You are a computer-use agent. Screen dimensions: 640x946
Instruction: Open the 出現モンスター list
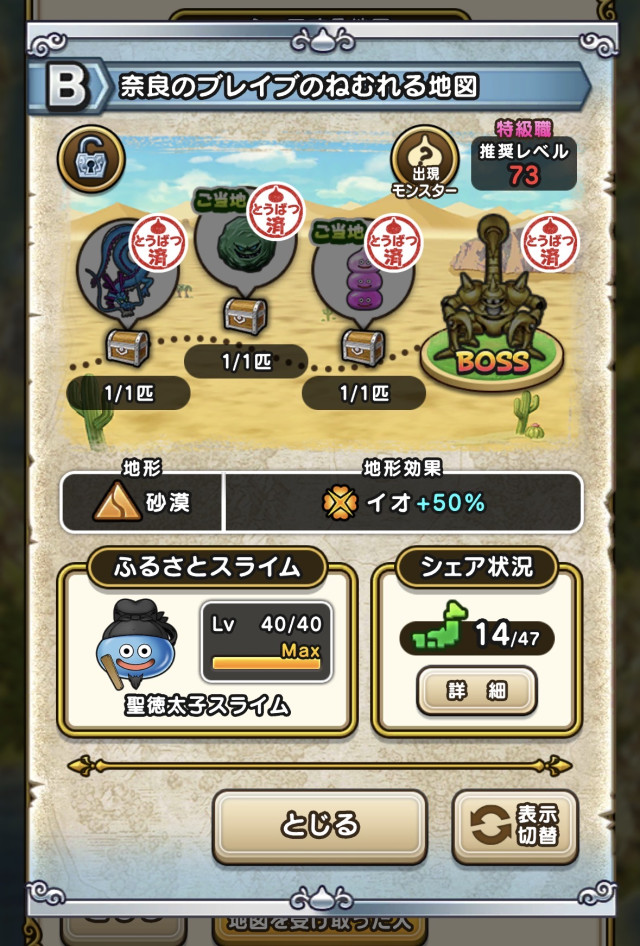pos(425,162)
